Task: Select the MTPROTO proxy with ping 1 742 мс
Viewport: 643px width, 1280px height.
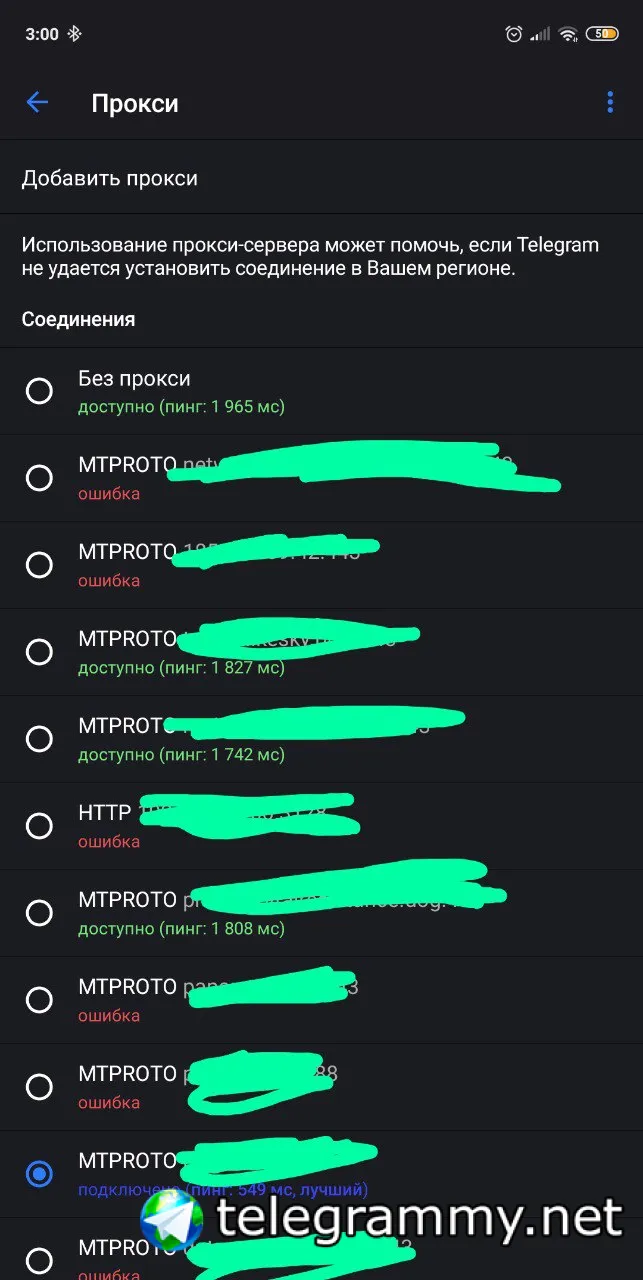Action: click(39, 739)
